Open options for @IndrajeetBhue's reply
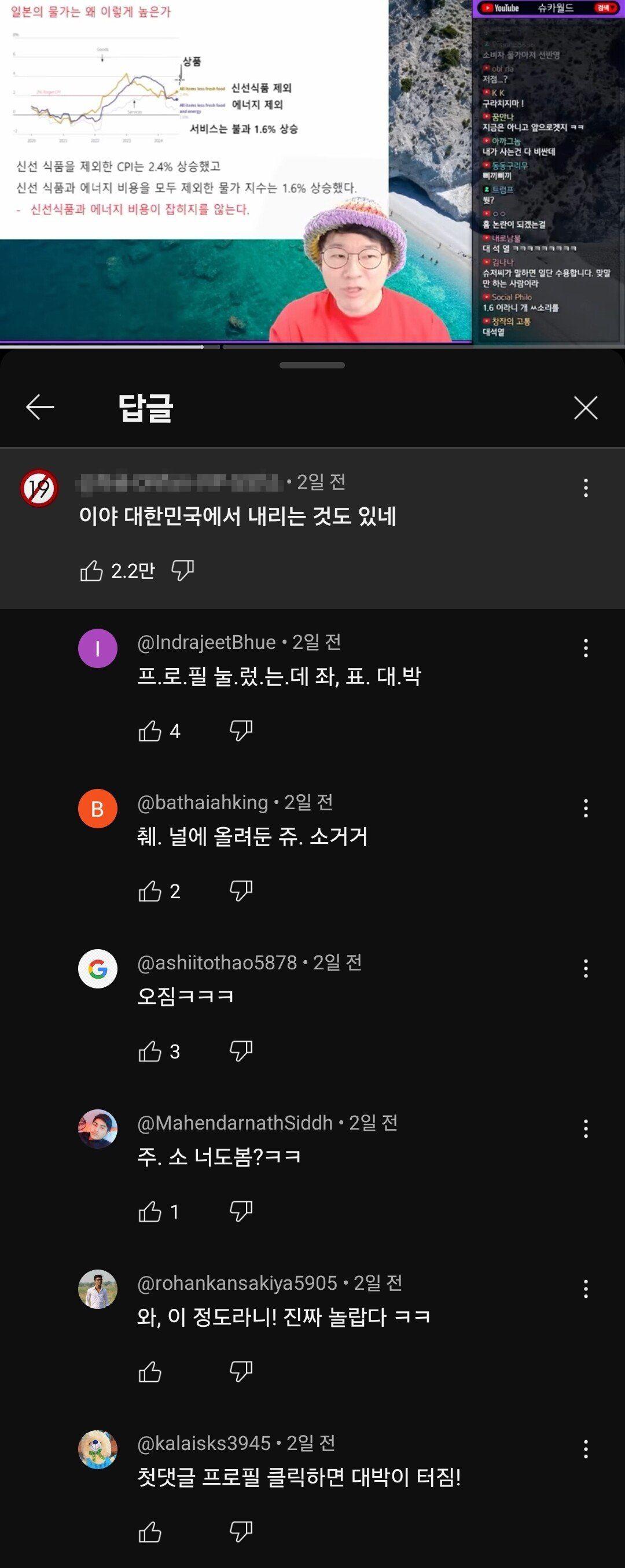This screenshot has width=625, height=1568. pyautogui.click(x=586, y=648)
